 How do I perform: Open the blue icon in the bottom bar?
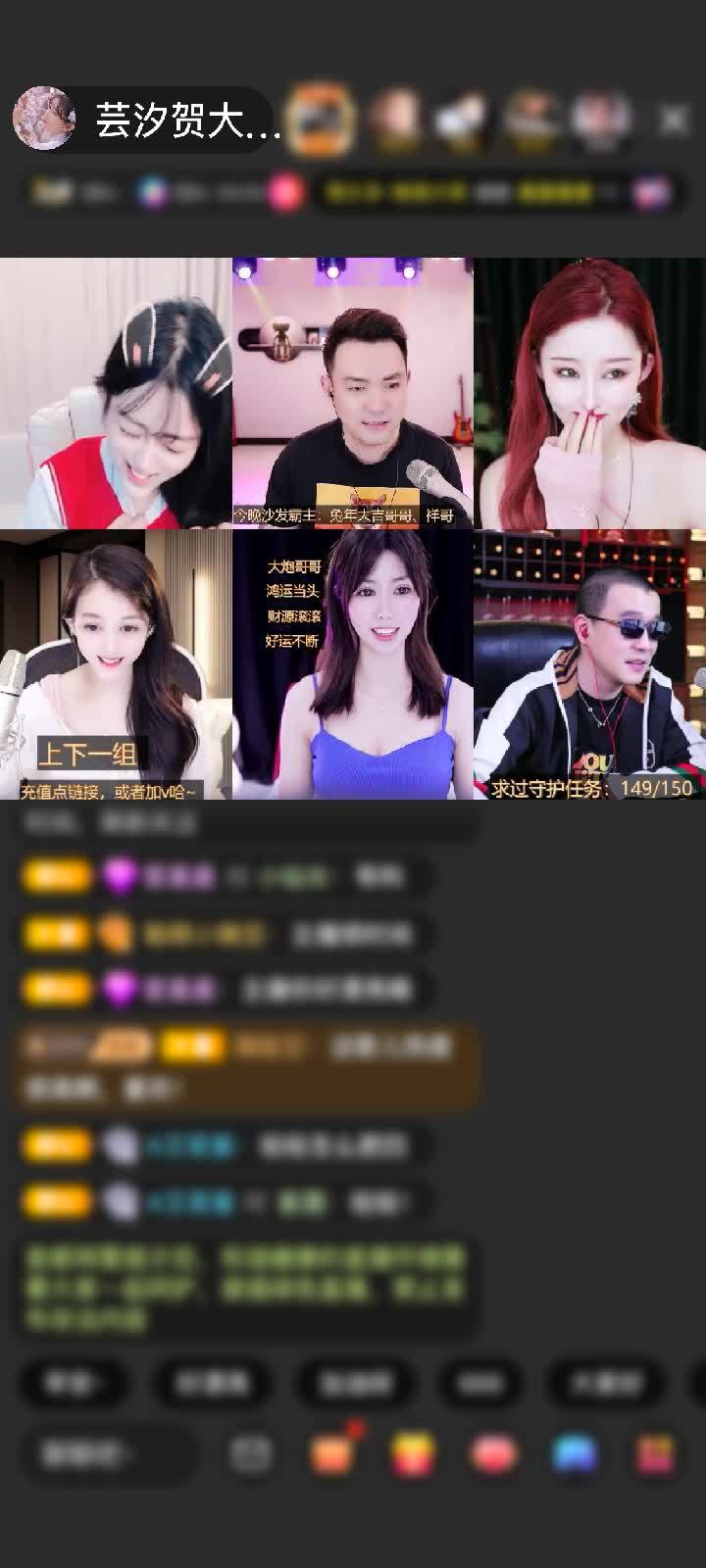pyautogui.click(x=574, y=1454)
